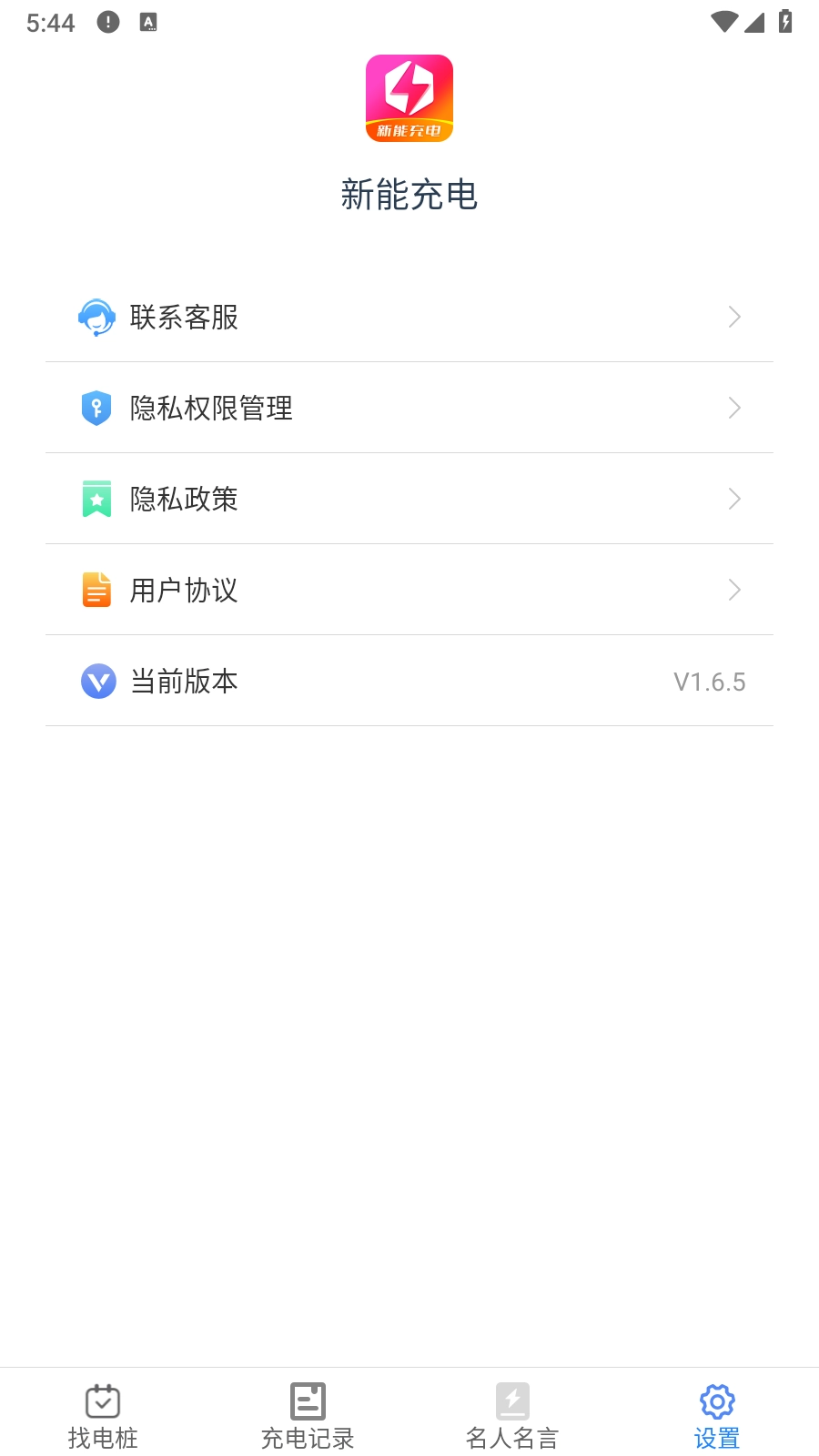Viewport: 819px width, 1456px height.
Task: Tap the 新能充电 app logo
Action: click(409, 97)
